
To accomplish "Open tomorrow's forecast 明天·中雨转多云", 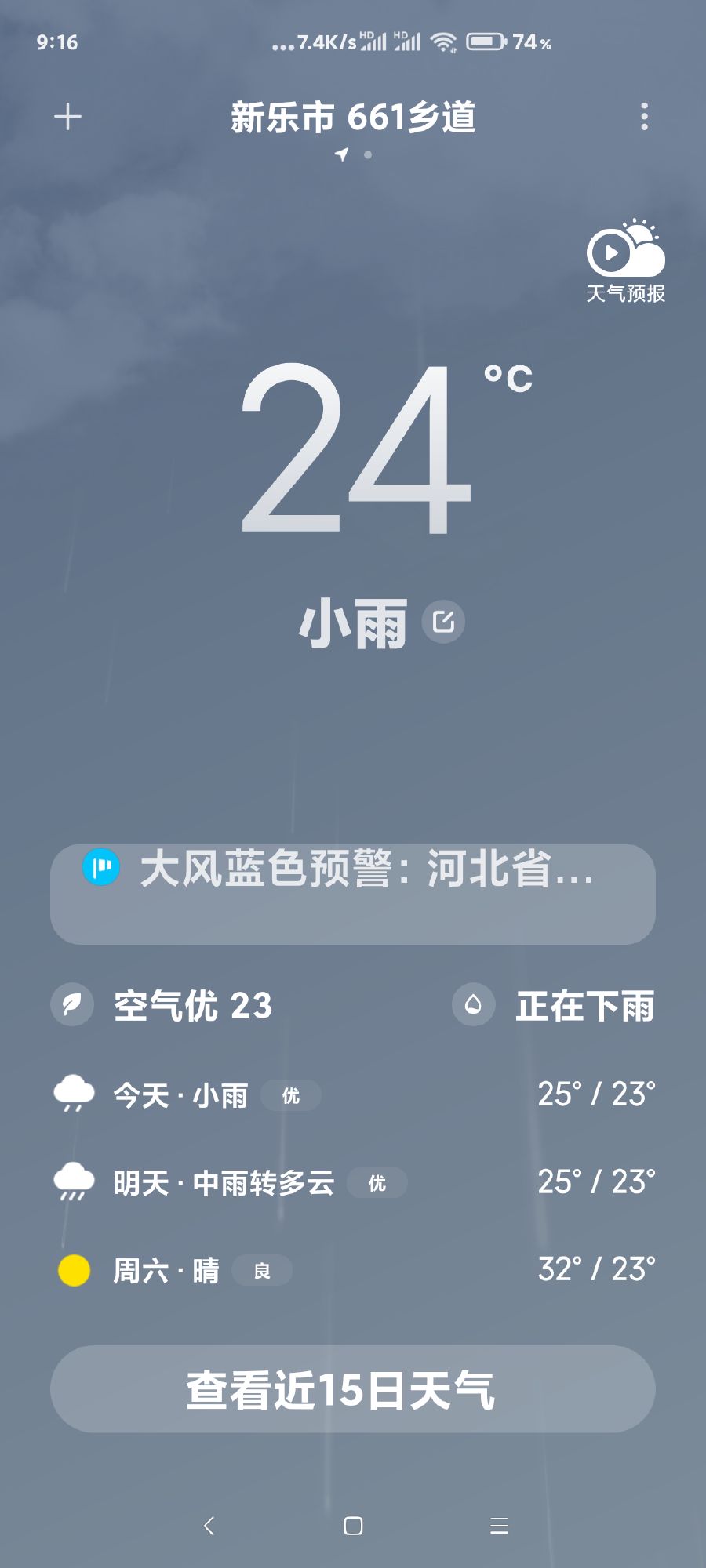I will point(353,1182).
